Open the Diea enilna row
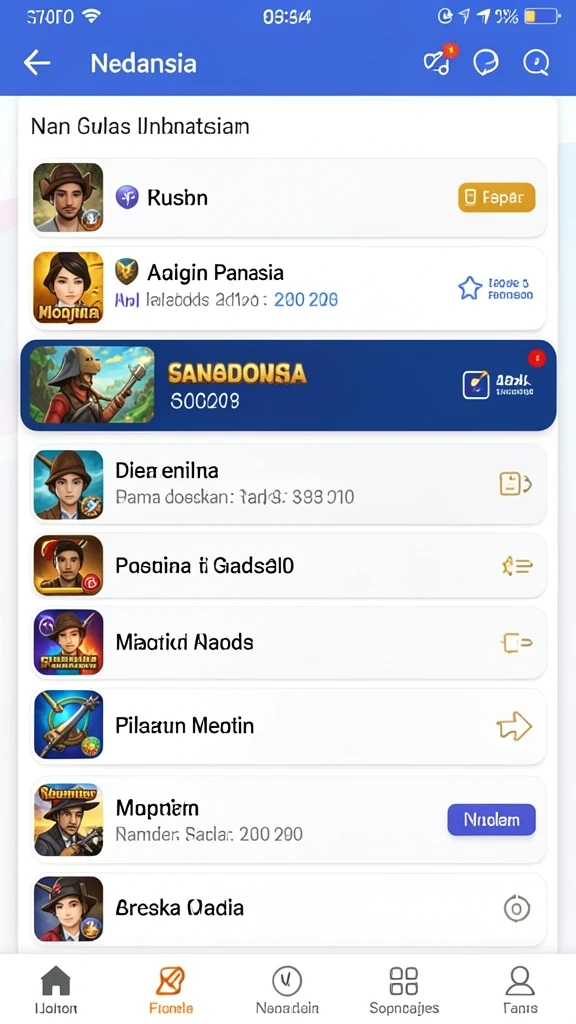Viewport: 576px width, 1024px height. (x=288, y=484)
